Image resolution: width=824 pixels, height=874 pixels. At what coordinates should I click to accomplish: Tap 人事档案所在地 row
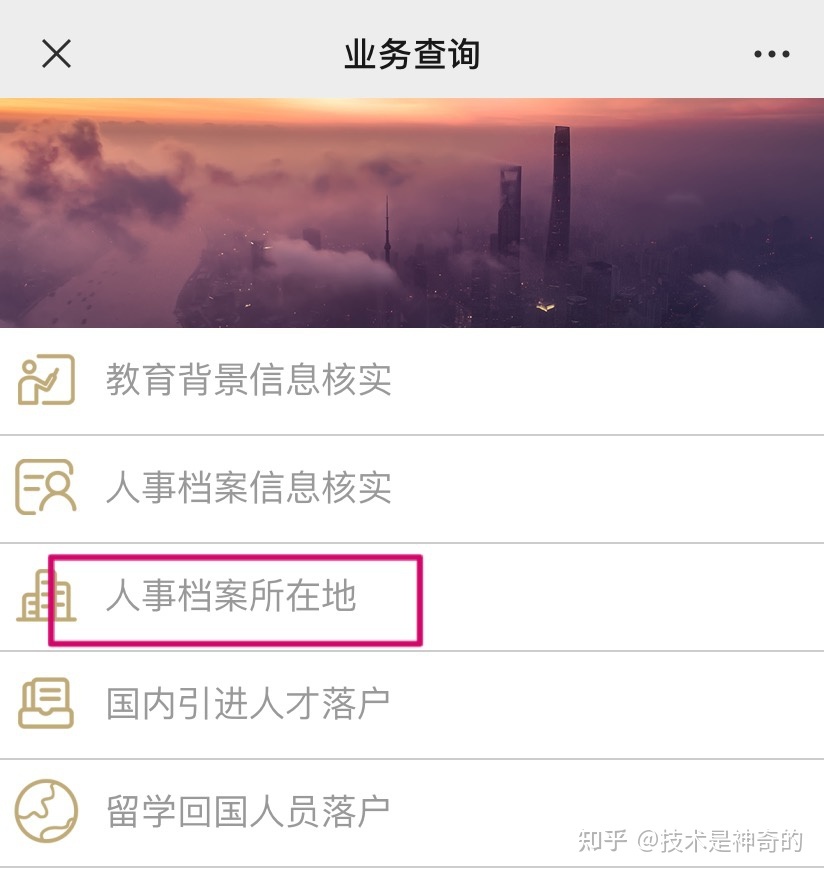click(232, 597)
